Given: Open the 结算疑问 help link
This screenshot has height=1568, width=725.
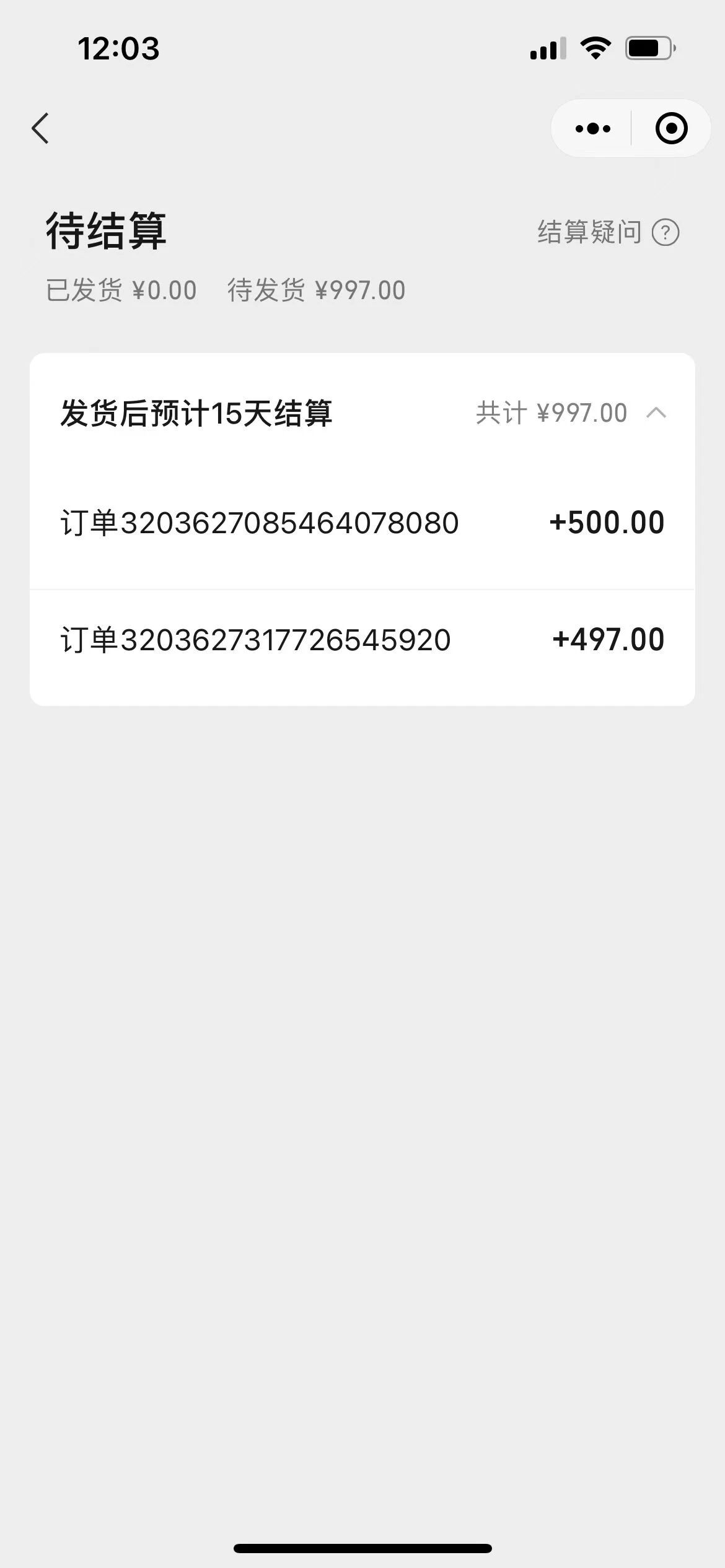Looking at the screenshot, I should click(607, 233).
